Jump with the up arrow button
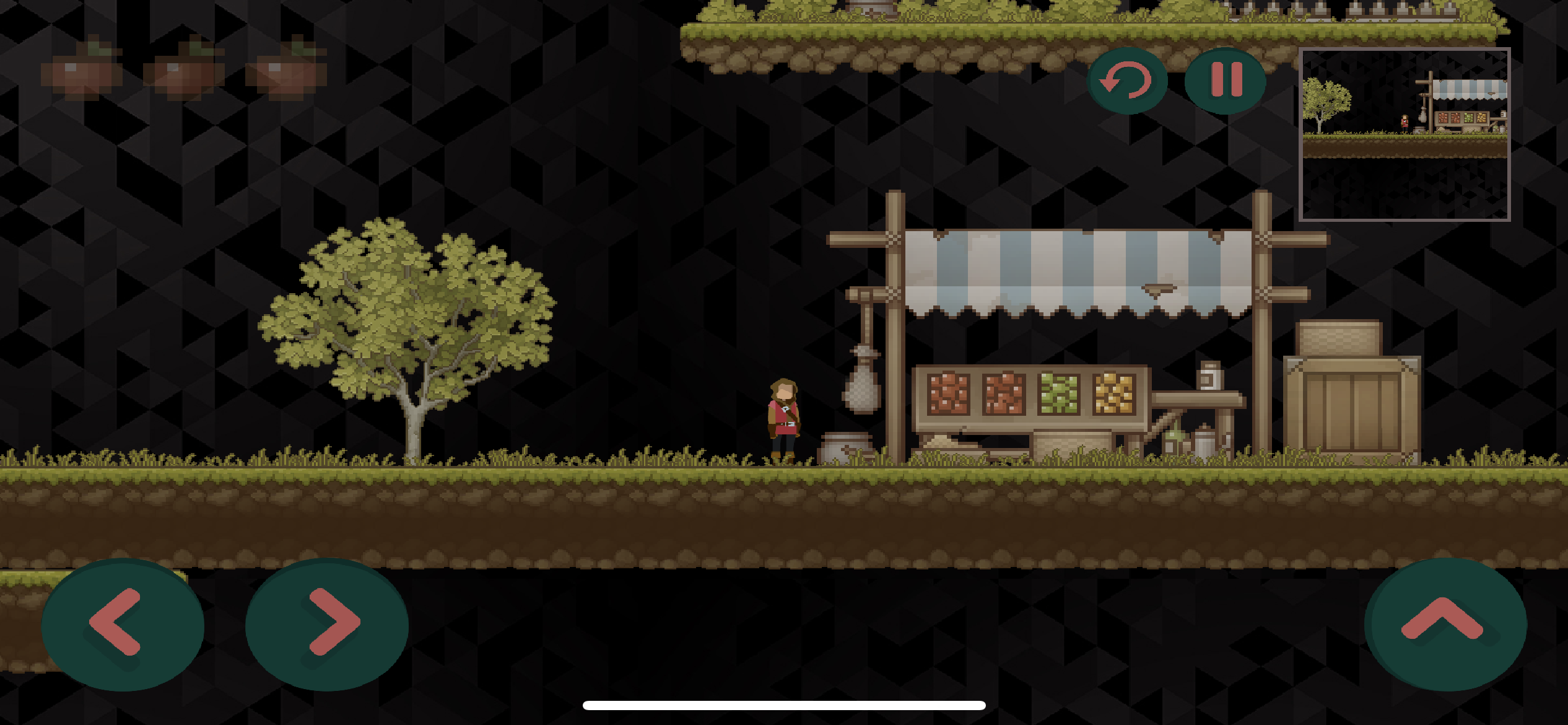This screenshot has height=725, width=1568. [1445, 623]
